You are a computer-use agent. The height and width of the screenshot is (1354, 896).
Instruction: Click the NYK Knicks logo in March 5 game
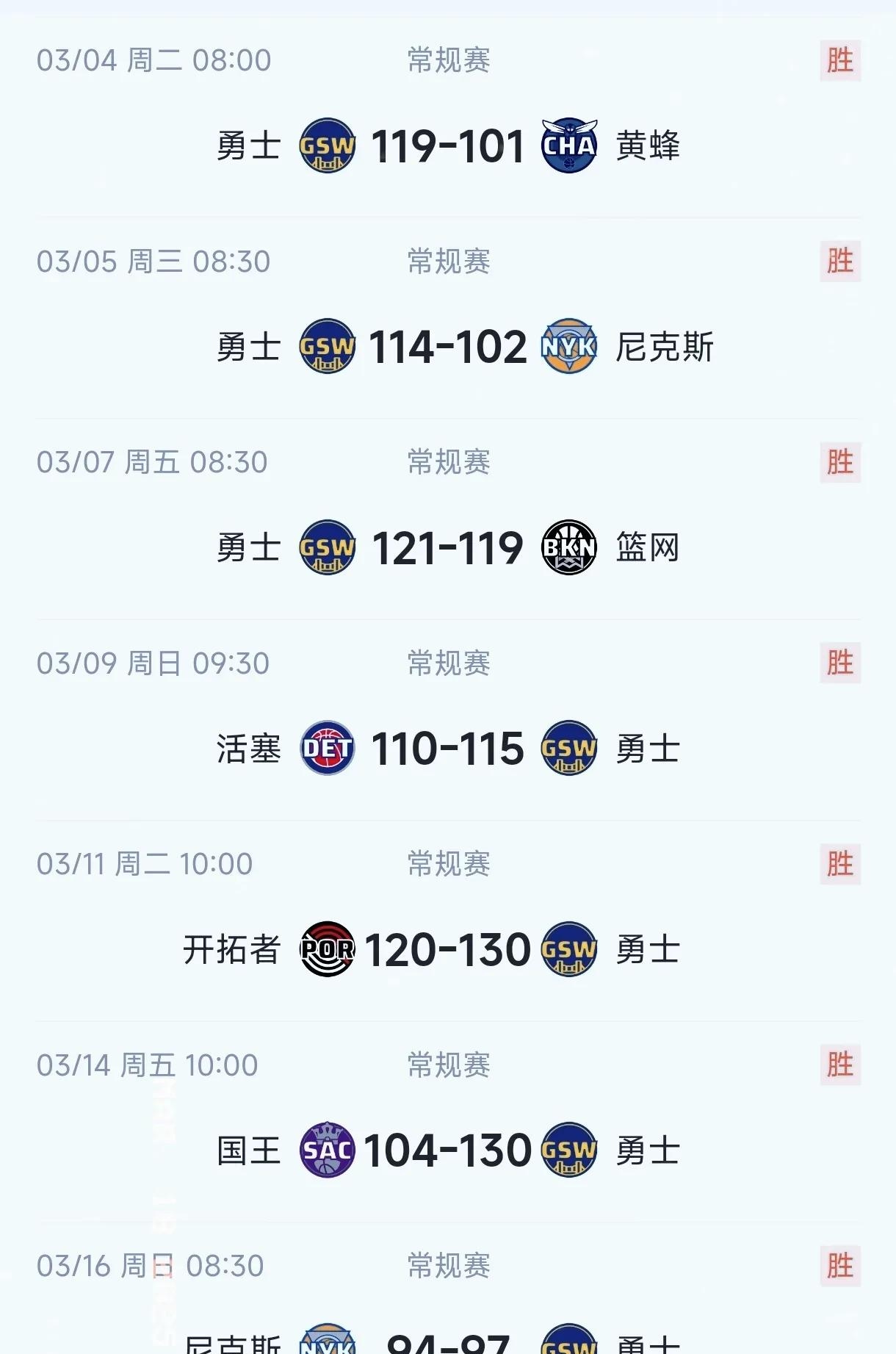569,345
